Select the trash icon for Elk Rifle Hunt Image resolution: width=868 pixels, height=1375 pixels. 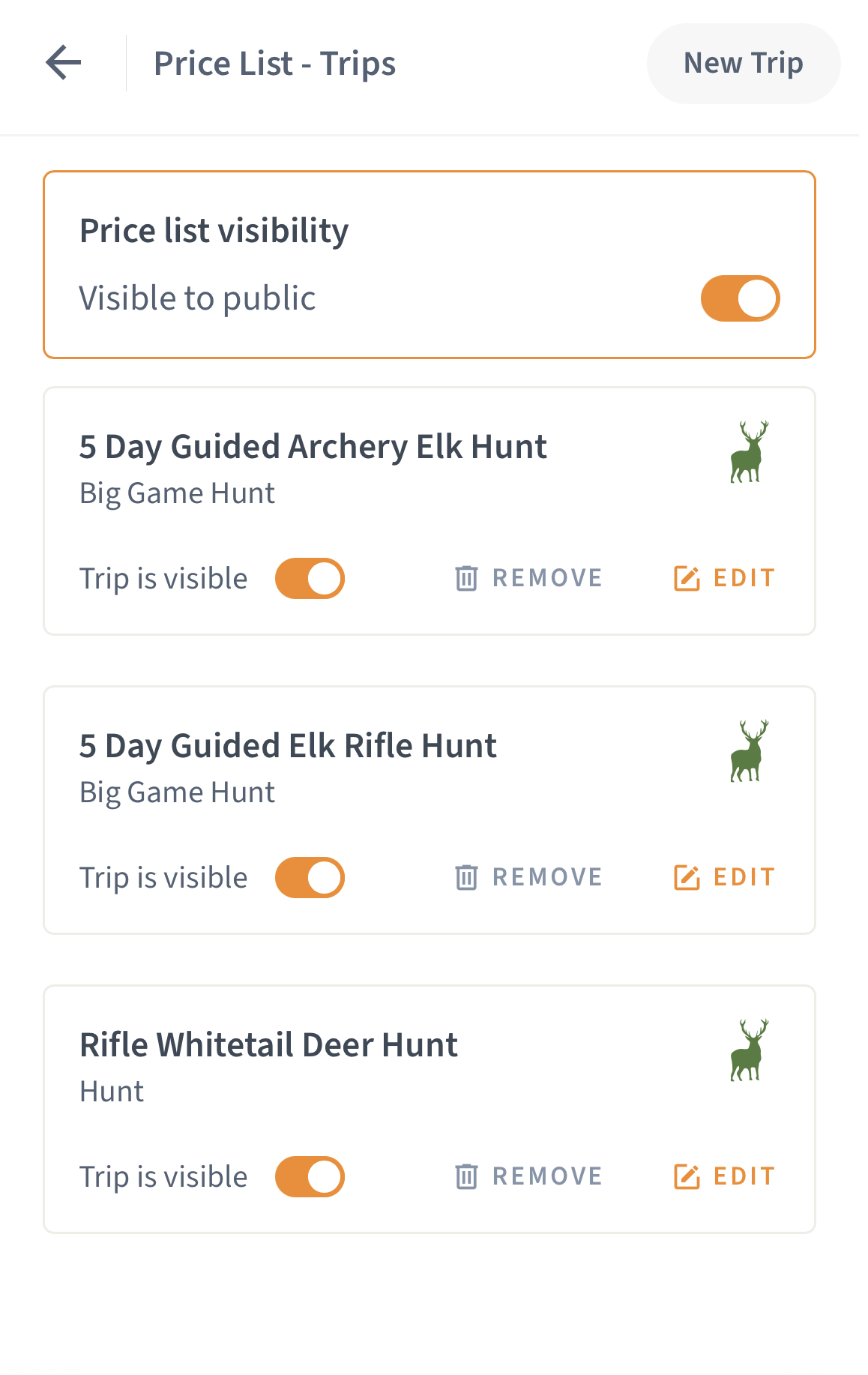point(466,876)
